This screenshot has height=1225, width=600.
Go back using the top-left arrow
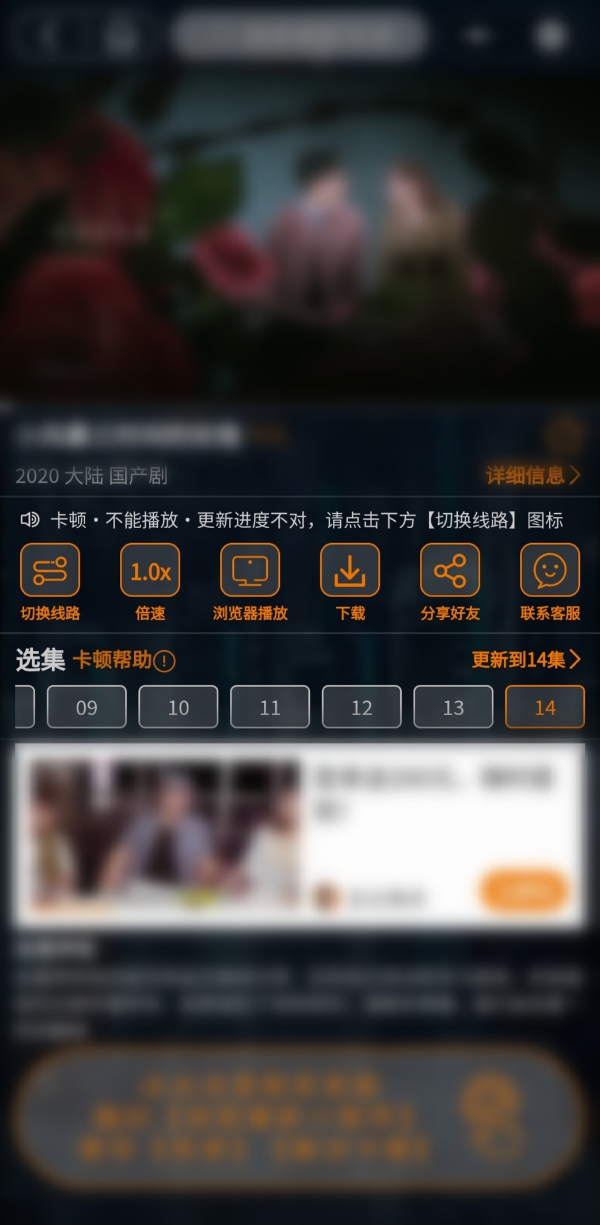tap(50, 35)
